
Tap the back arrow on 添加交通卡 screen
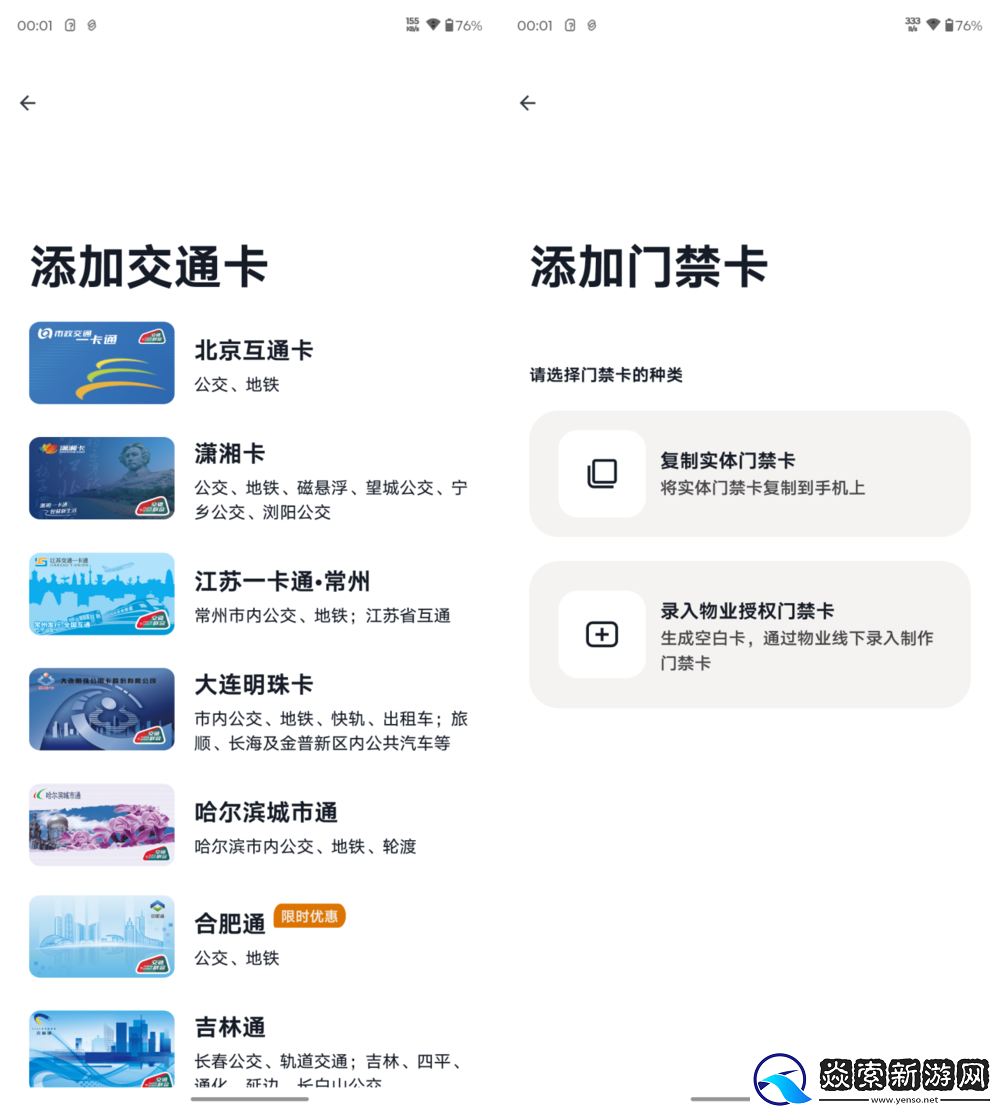tap(27, 103)
